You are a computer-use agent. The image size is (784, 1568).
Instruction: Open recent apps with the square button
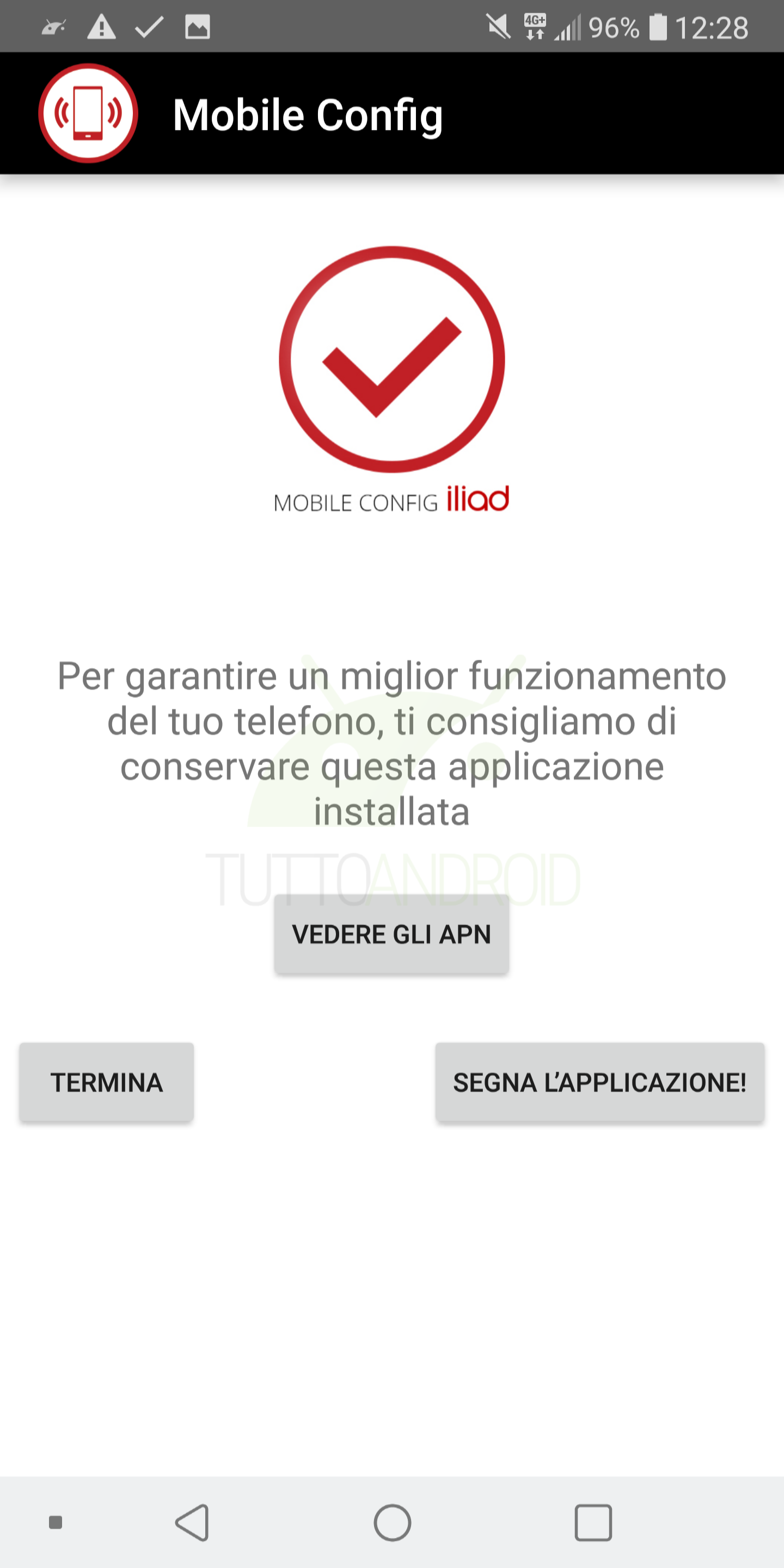pyautogui.click(x=593, y=1522)
